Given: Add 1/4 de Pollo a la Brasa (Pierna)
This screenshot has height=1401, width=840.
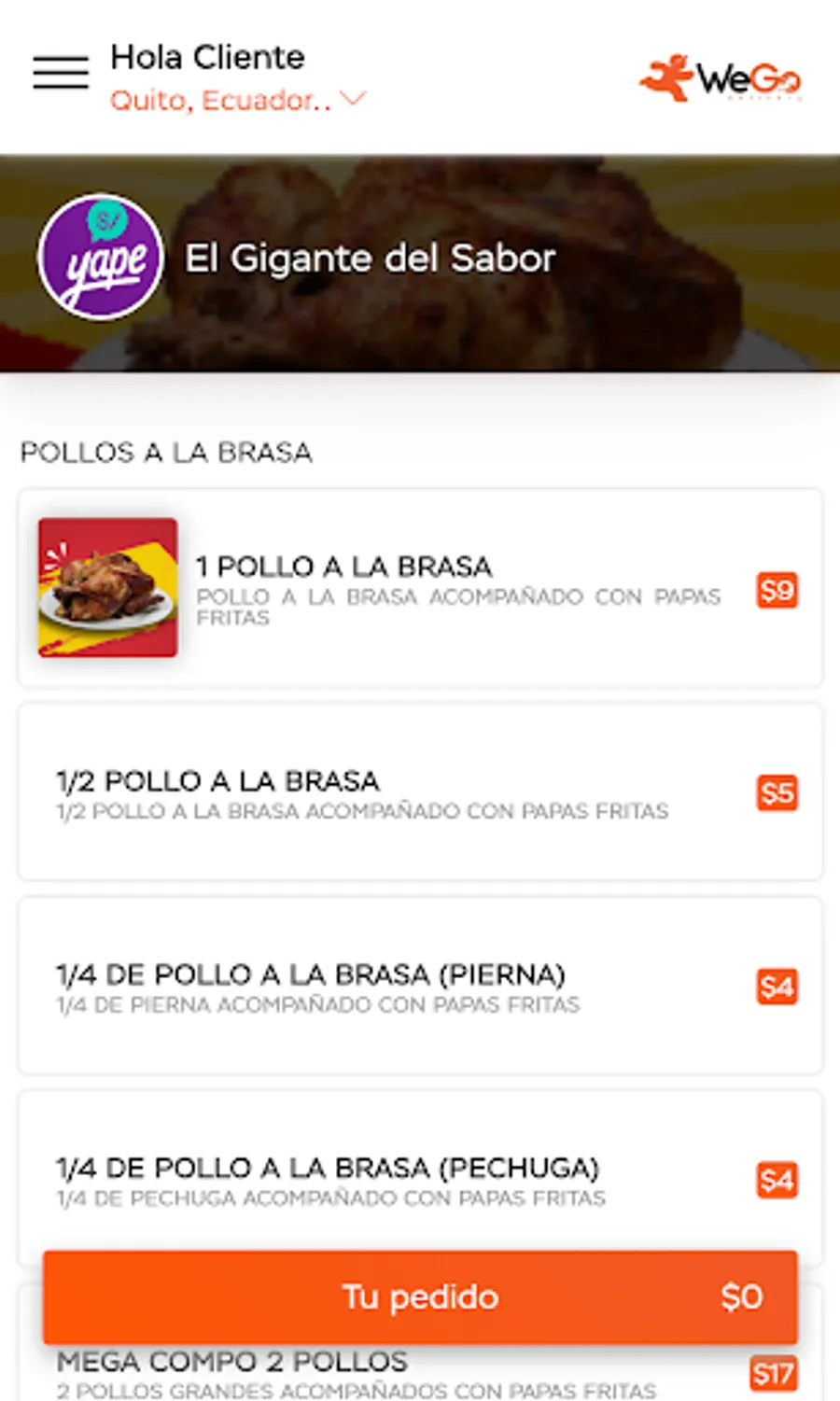Looking at the screenshot, I should pos(420,986).
